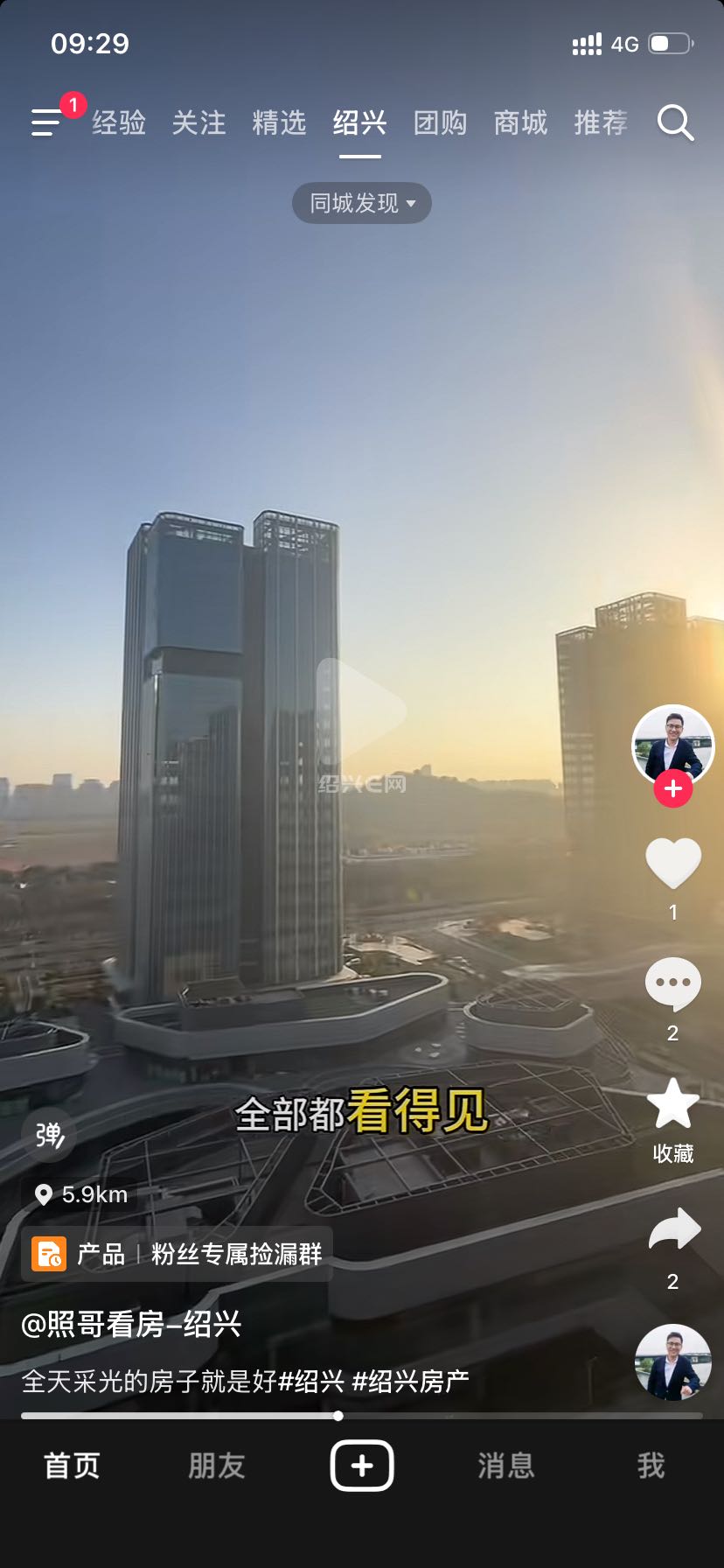Open the comments bubble
The height and width of the screenshot is (1568, 724).
tap(673, 983)
